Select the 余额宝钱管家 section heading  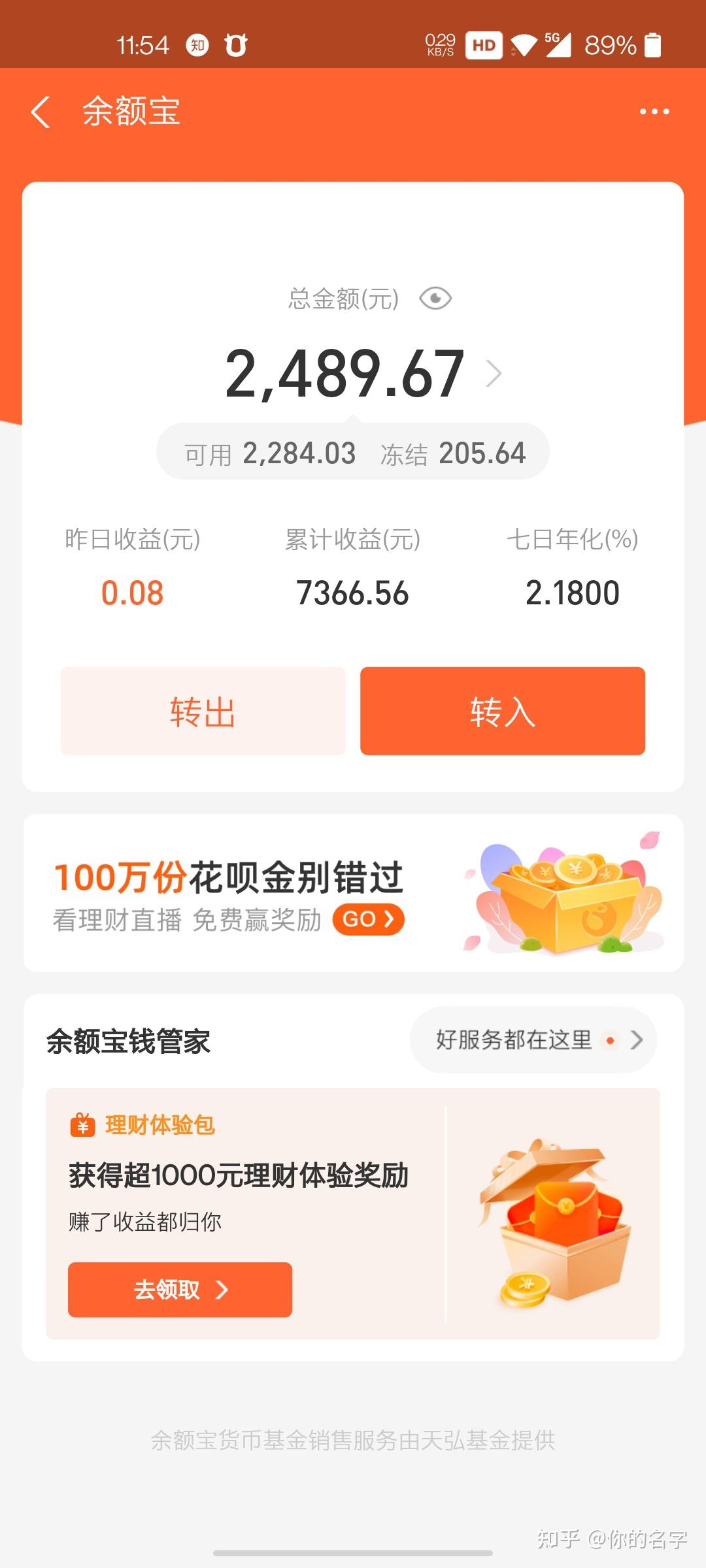(128, 1039)
